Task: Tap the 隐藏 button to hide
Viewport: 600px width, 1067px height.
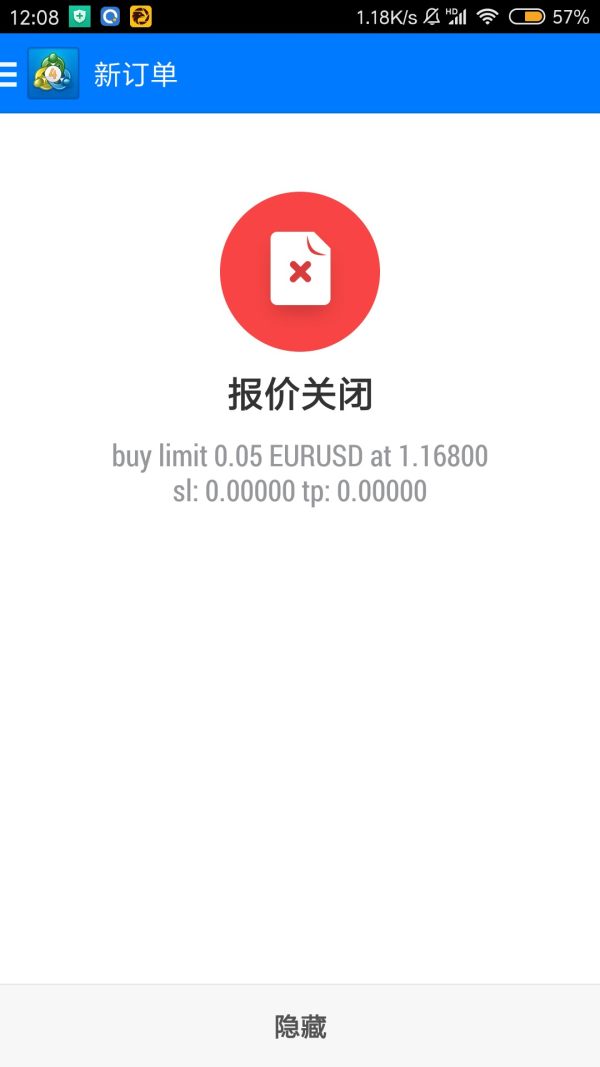Action: (300, 1026)
